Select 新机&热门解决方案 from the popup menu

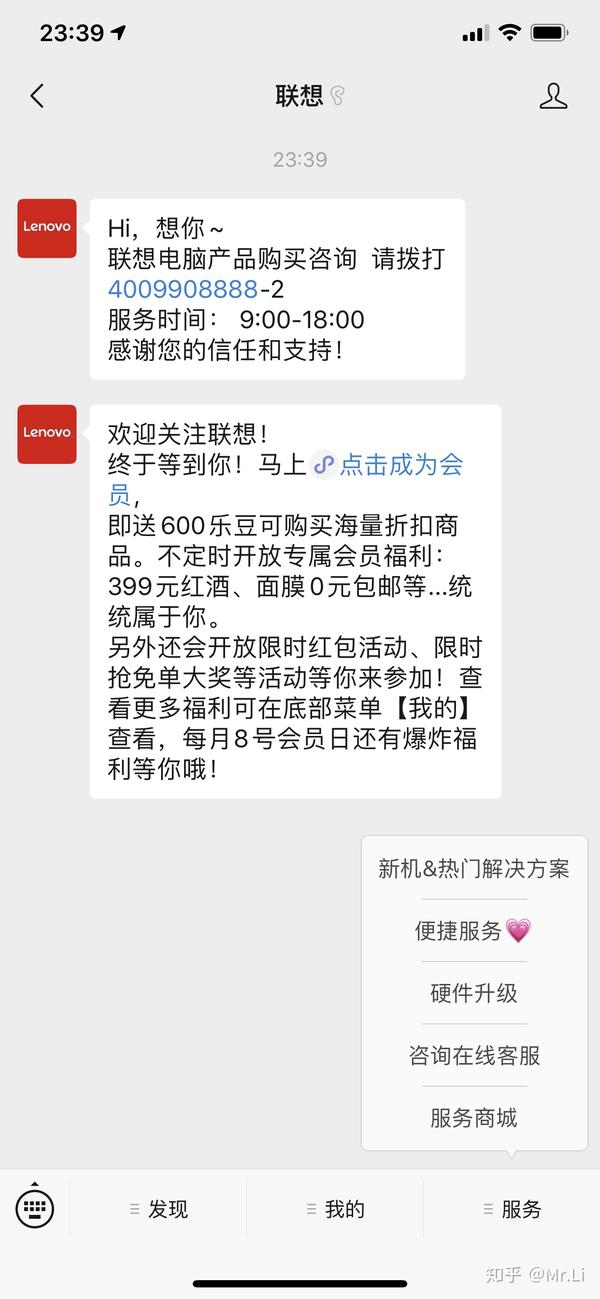(474, 869)
